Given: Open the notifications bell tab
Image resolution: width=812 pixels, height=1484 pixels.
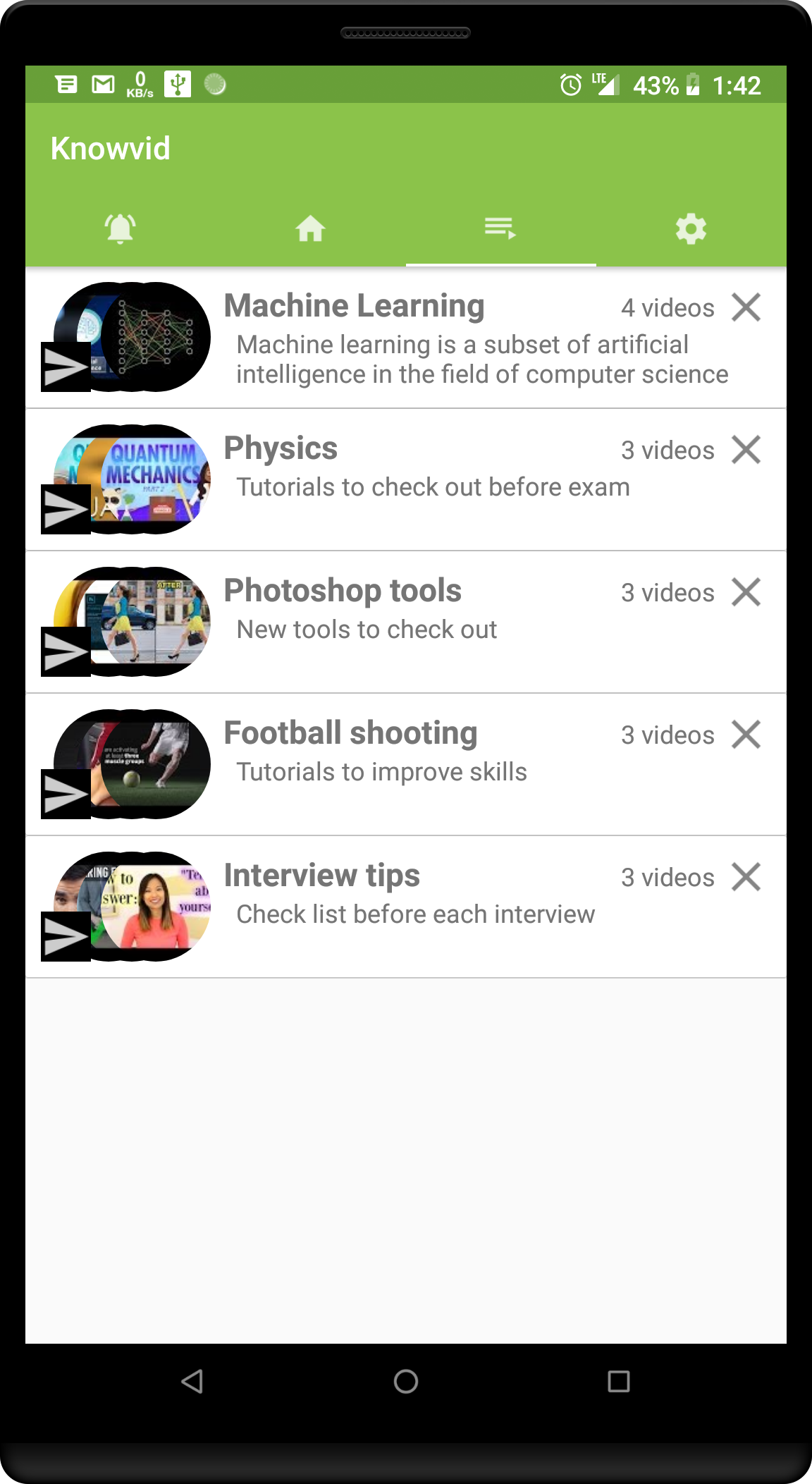Looking at the screenshot, I should click(x=120, y=228).
